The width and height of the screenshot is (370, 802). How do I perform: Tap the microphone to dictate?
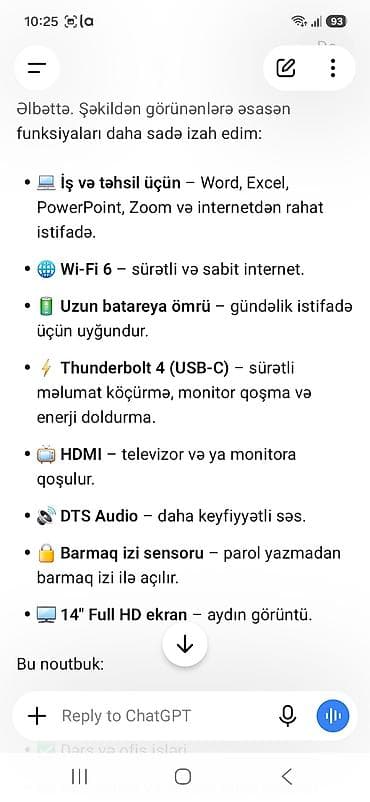pos(288,716)
